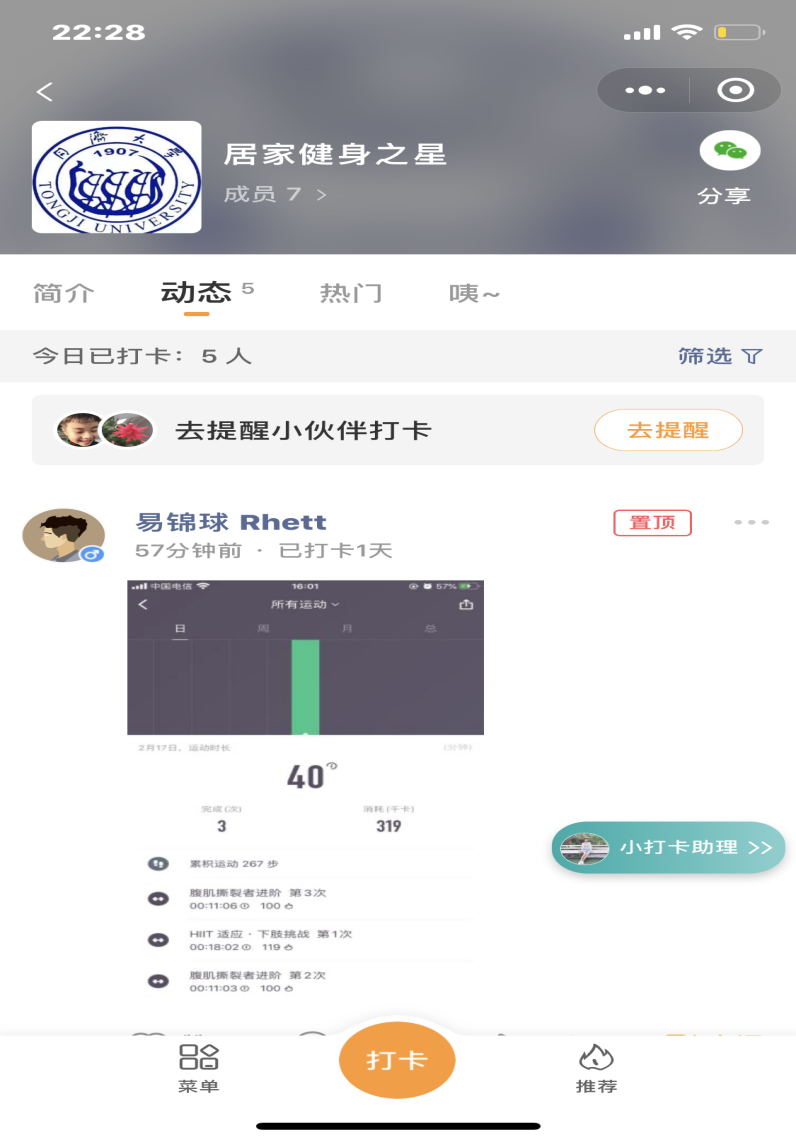Switch to the 简介 tab

tap(64, 293)
